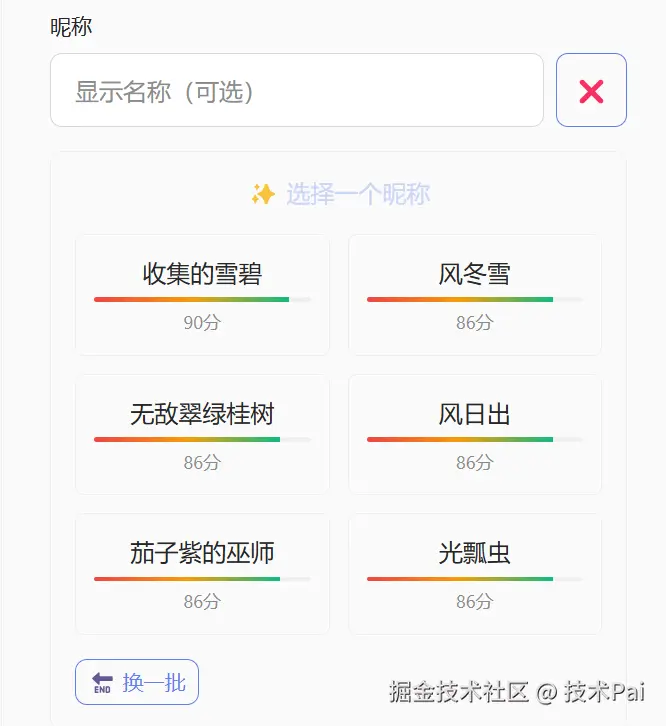This screenshot has height=726, width=666.
Task: Select the nickname 收集的雪碧
Action: 202,295
